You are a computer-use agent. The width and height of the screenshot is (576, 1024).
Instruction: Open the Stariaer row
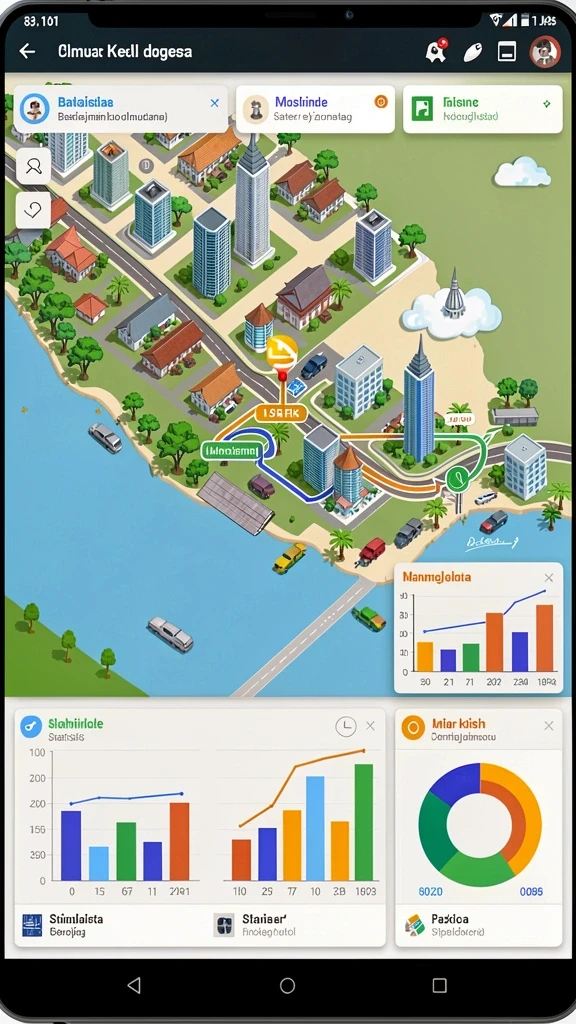click(x=299, y=925)
